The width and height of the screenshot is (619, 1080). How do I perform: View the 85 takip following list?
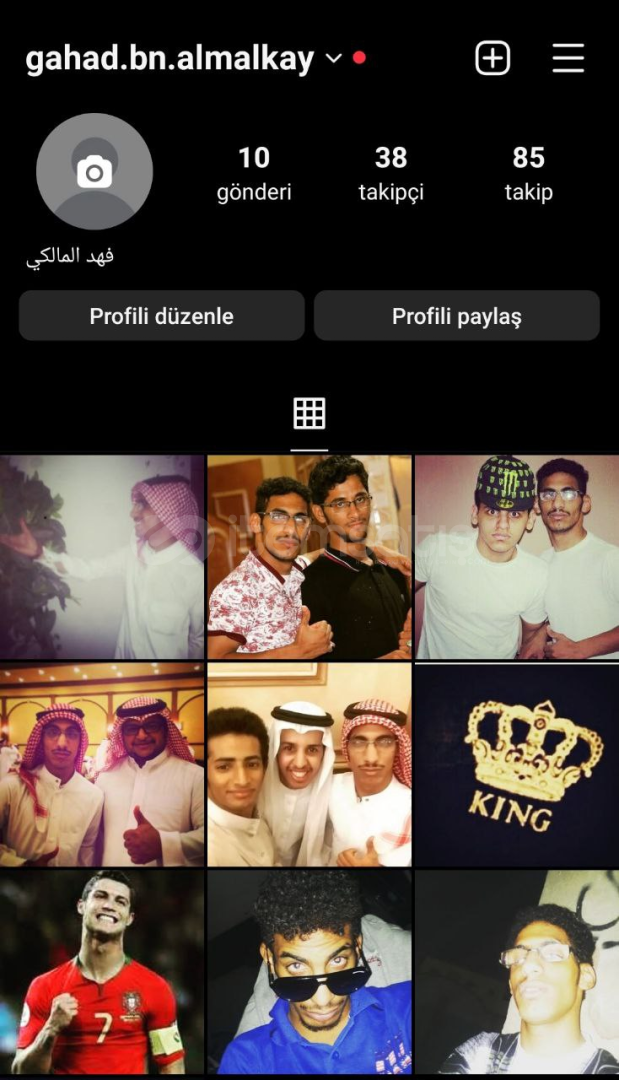(x=529, y=174)
